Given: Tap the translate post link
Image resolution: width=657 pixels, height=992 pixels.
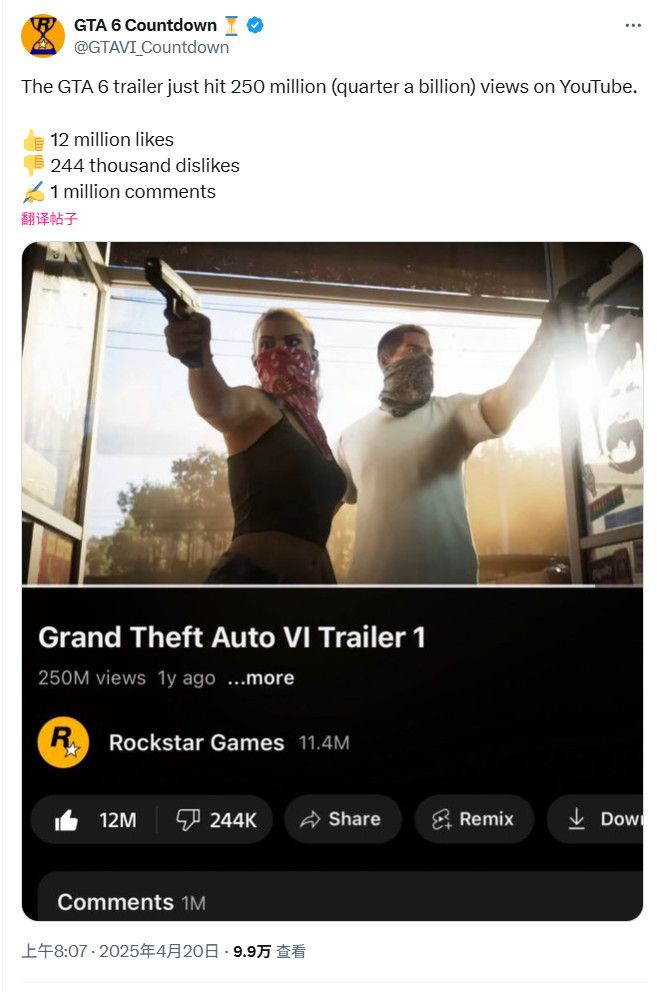Looking at the screenshot, I should (x=49, y=218).
